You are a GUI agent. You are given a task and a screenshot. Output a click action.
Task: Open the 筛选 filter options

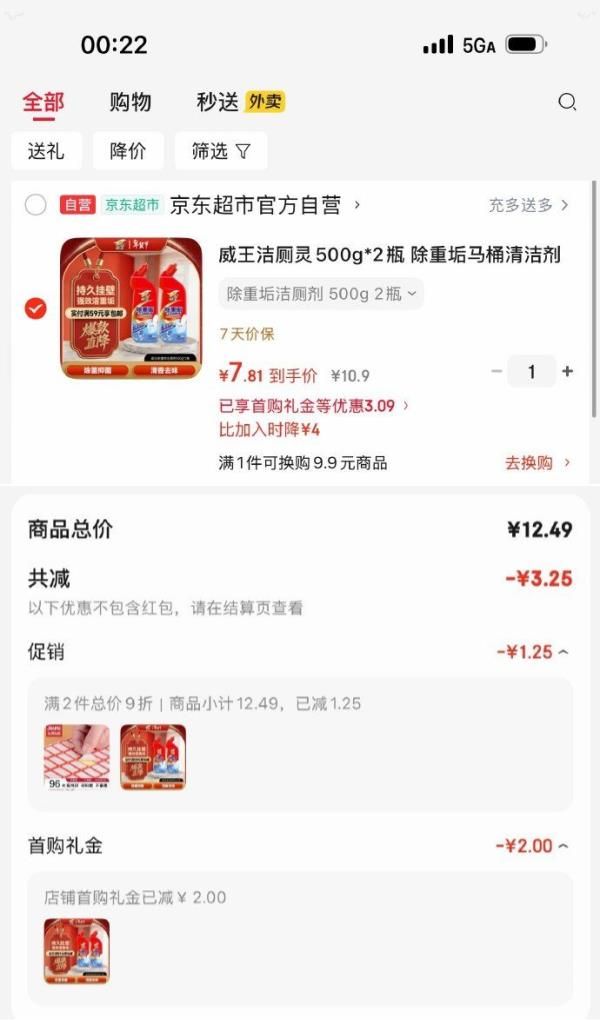coord(220,151)
